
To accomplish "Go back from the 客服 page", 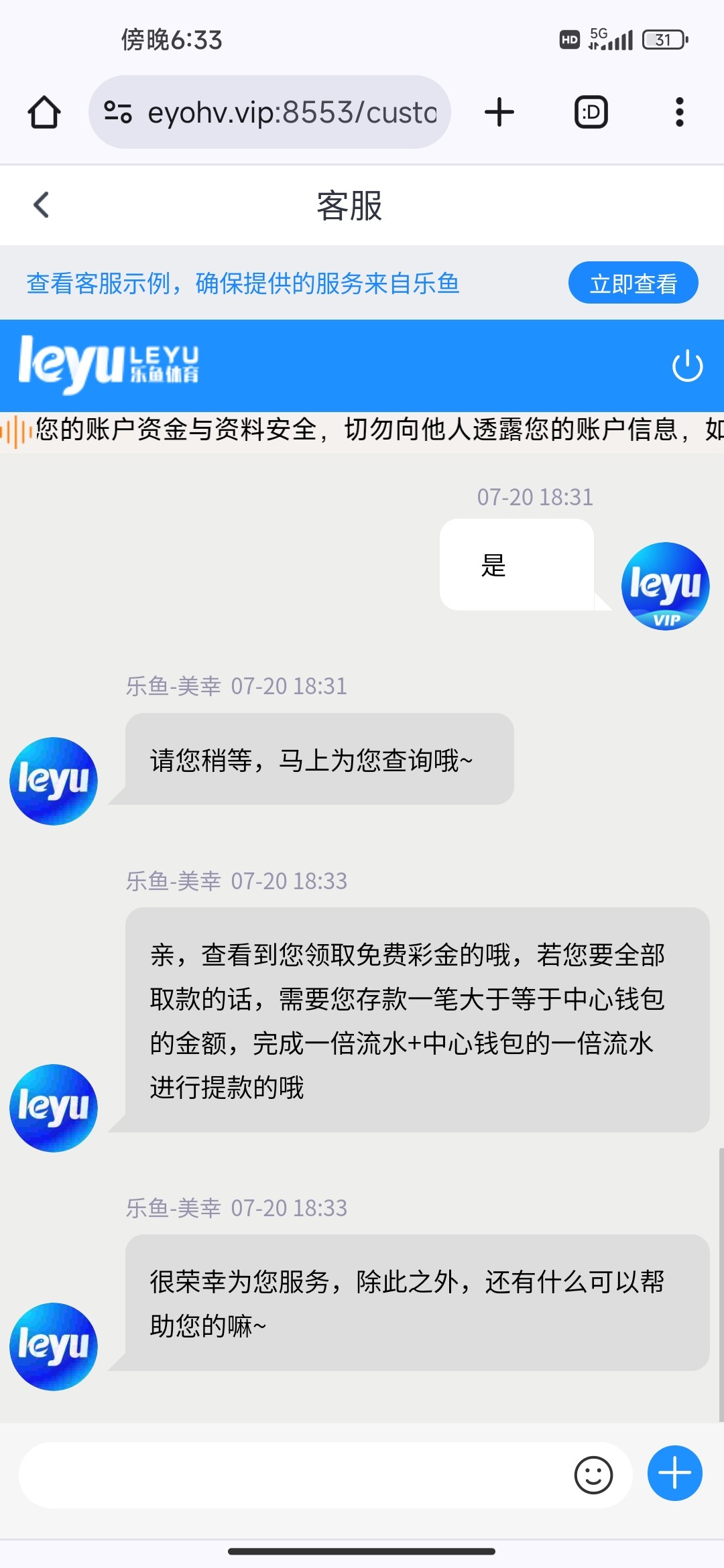I will pyautogui.click(x=42, y=205).
